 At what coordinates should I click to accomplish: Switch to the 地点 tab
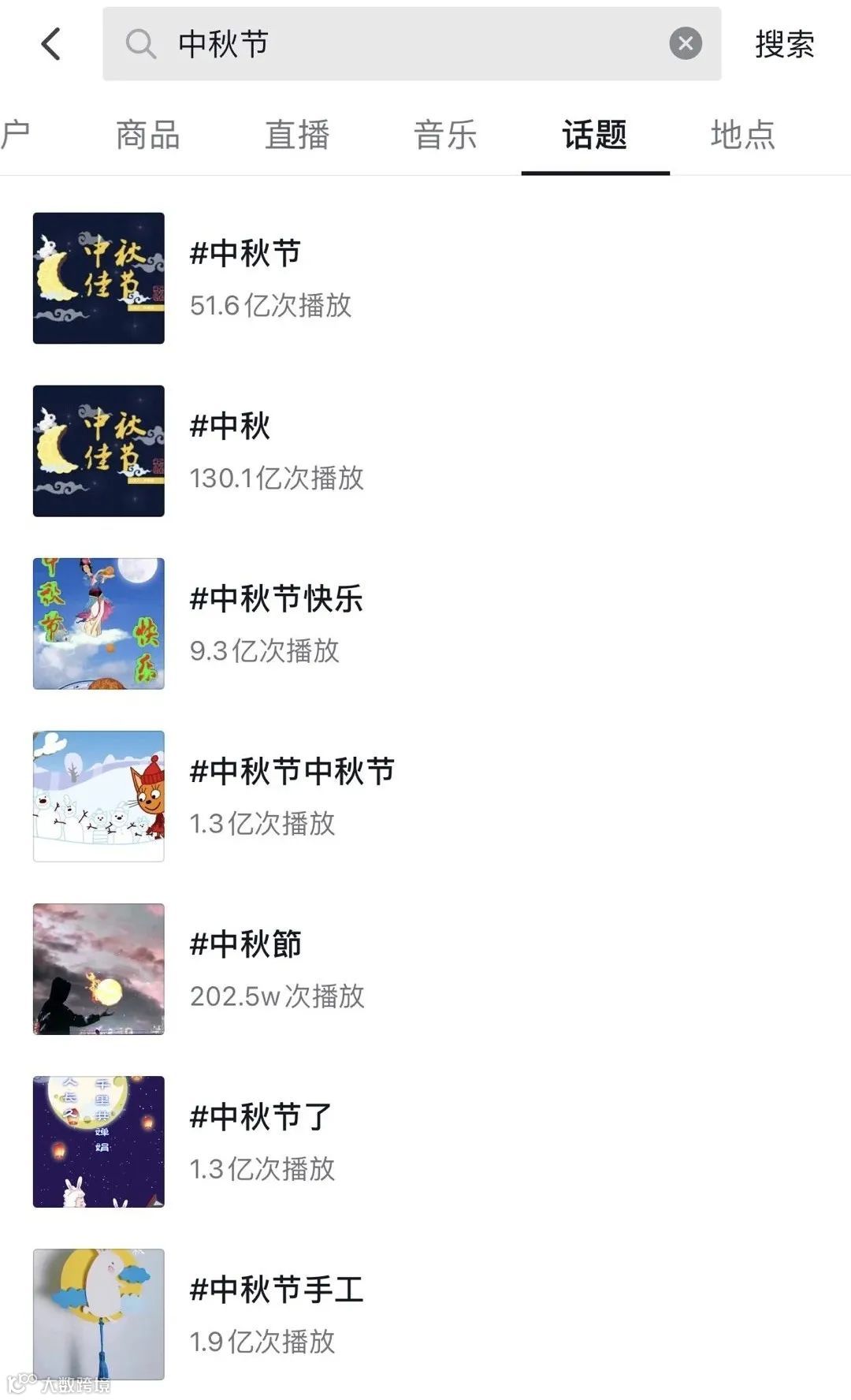click(x=741, y=134)
